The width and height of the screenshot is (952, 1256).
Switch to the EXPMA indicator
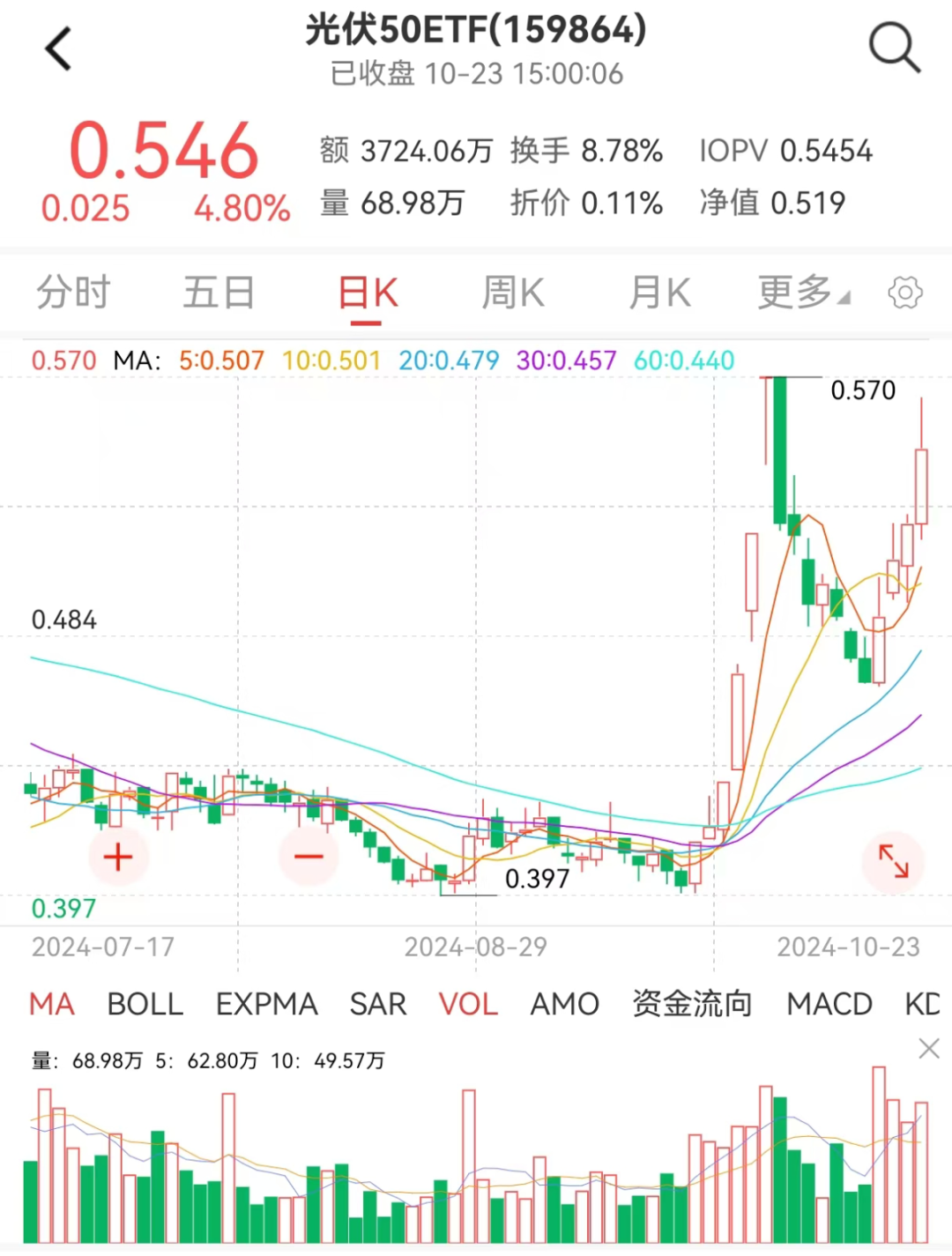click(x=266, y=1004)
